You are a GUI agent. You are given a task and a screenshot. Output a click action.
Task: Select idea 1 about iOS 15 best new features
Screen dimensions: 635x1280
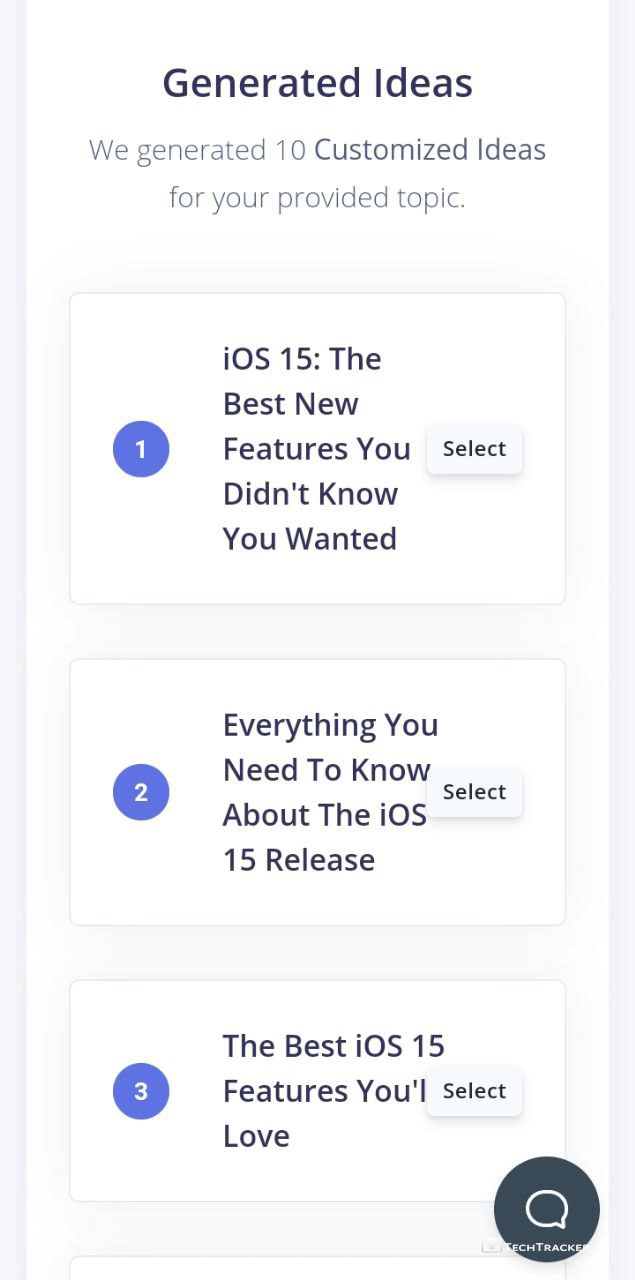[x=474, y=449]
